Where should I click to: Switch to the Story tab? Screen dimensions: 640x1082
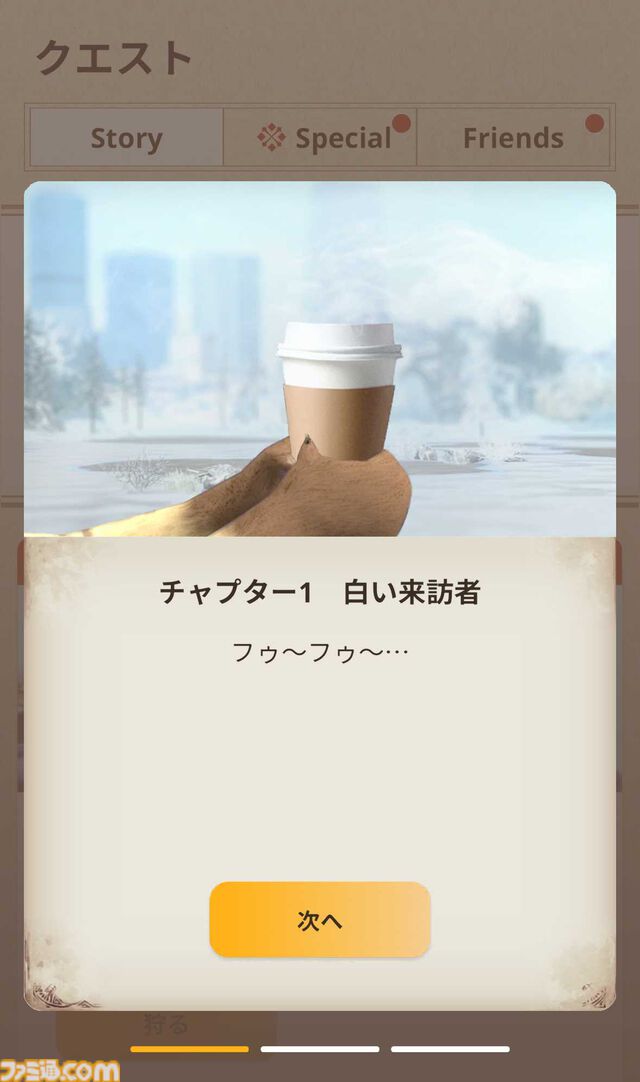[x=126, y=138]
